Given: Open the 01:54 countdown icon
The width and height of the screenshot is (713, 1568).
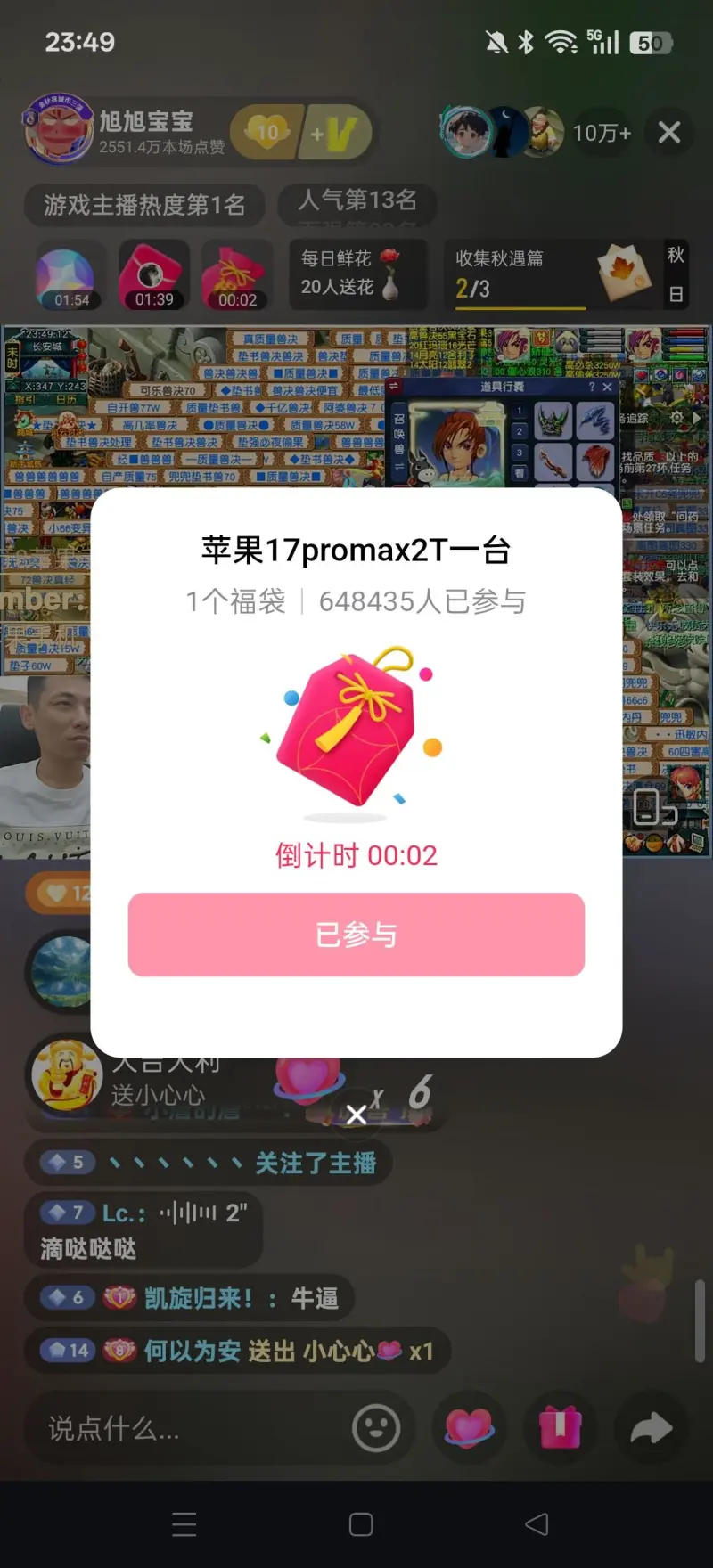Looking at the screenshot, I should 71,274.
